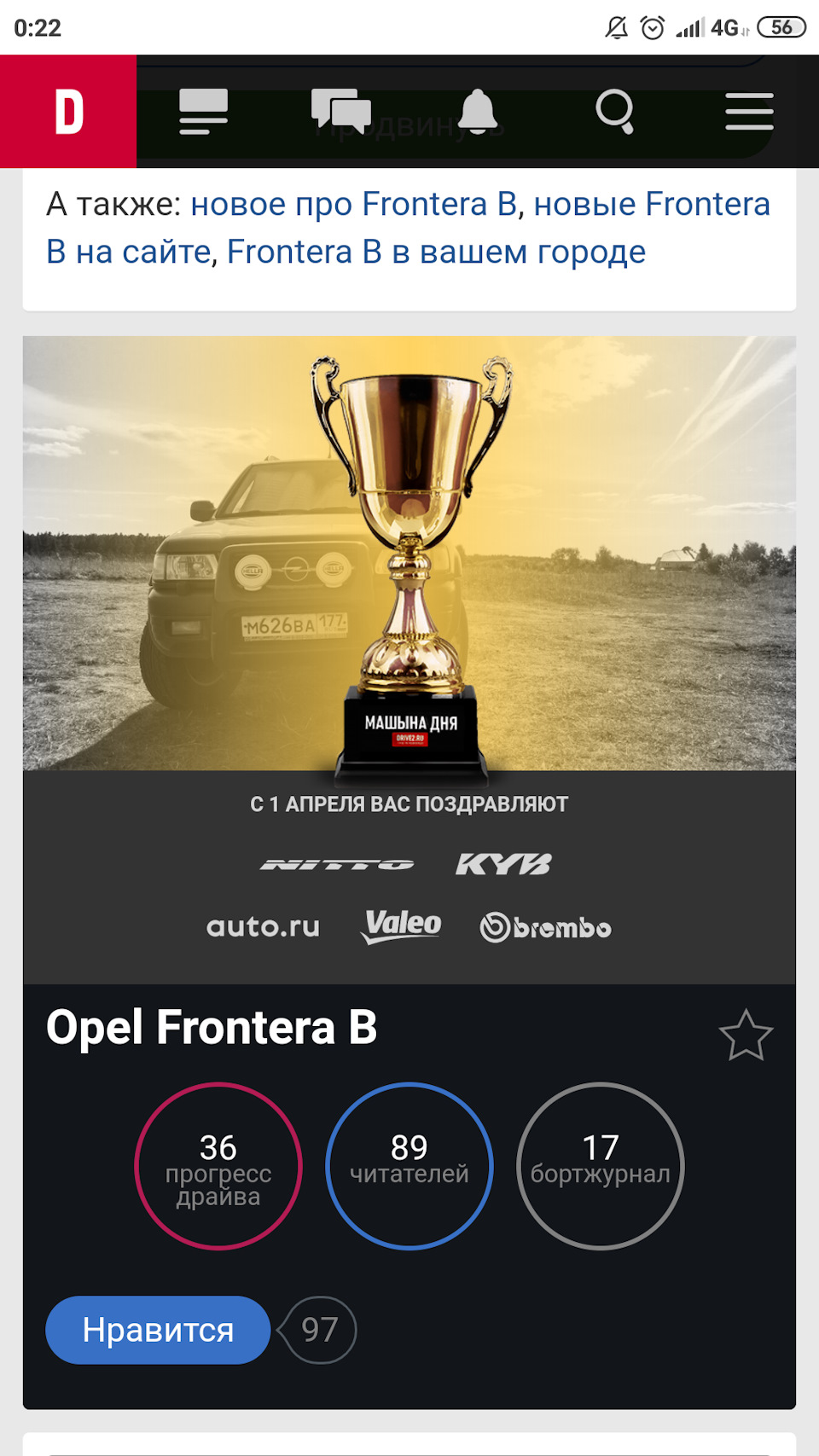Open the auto.ru sponsor link

pyautogui.click(x=264, y=926)
